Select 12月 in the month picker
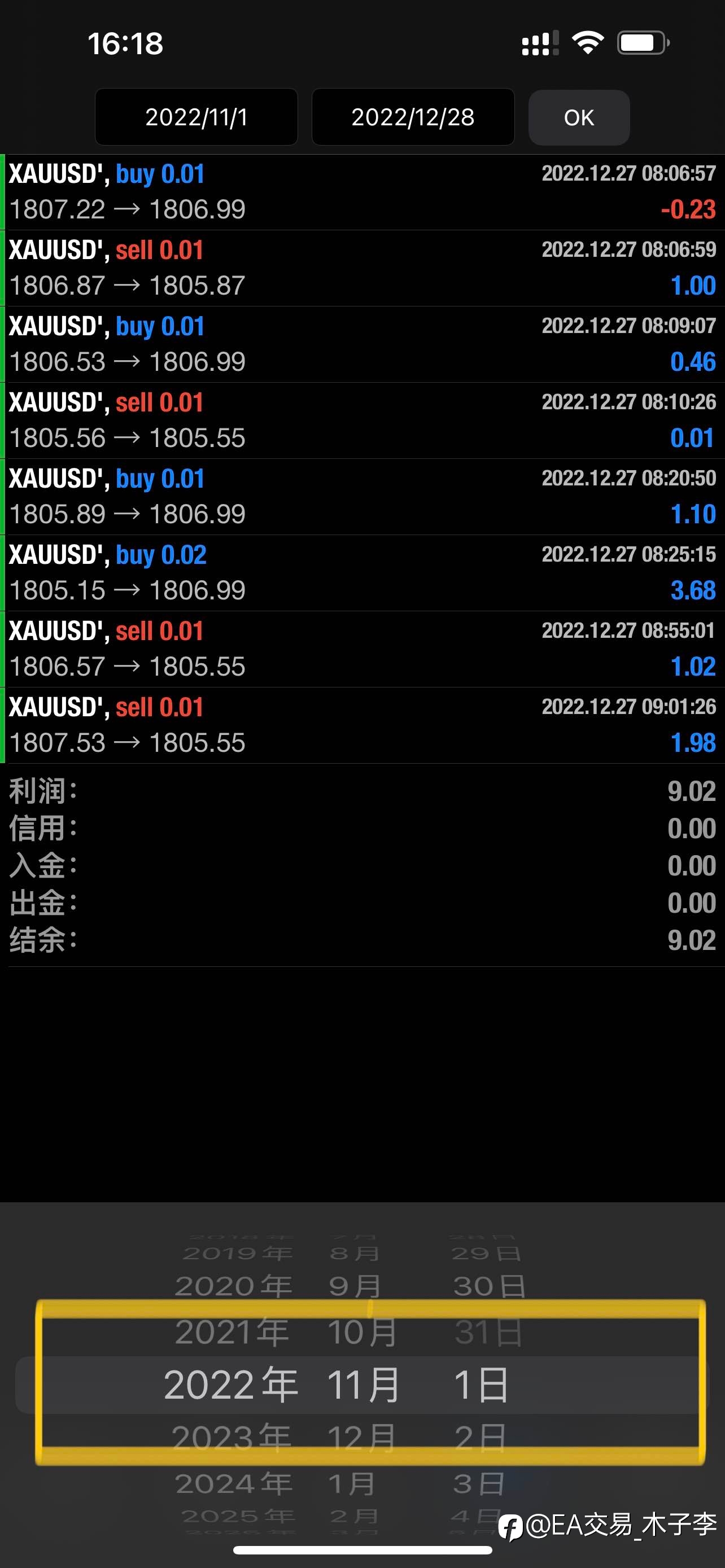 pos(362,1438)
